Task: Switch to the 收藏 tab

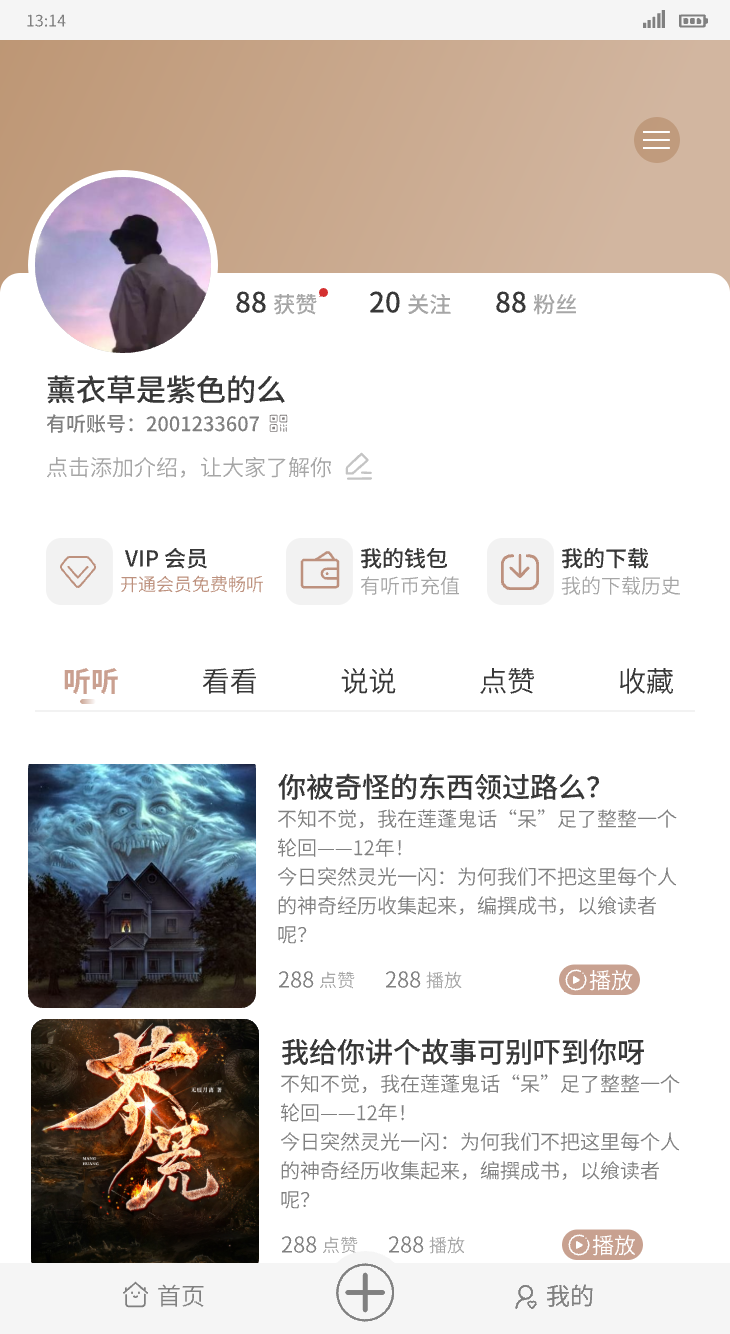Action: pyautogui.click(x=646, y=682)
